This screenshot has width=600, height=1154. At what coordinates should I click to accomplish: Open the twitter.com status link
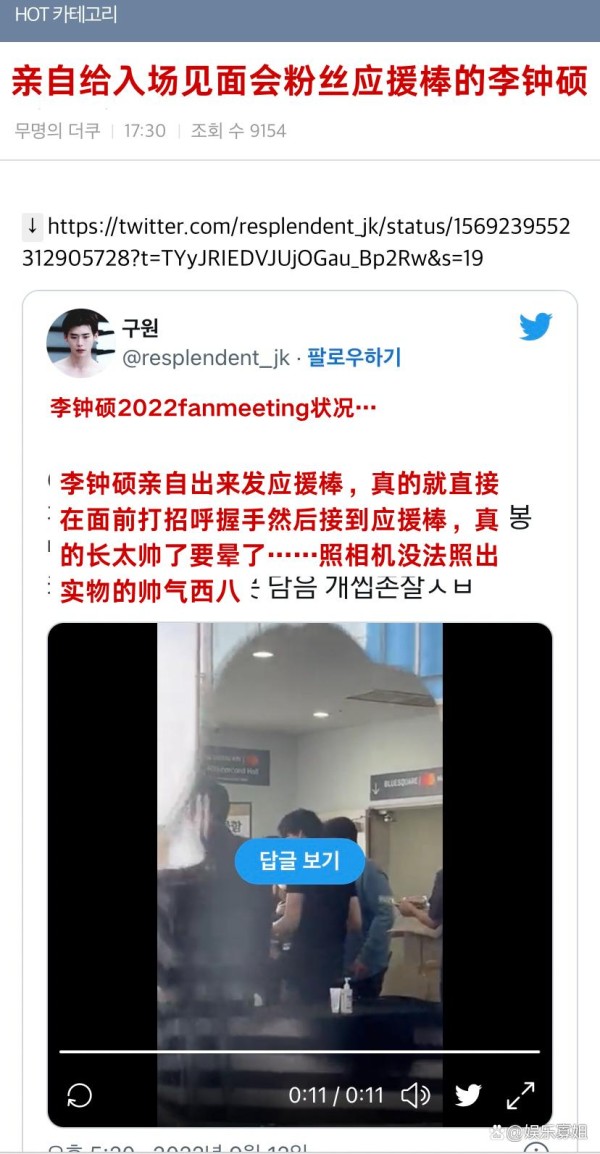pos(297,242)
